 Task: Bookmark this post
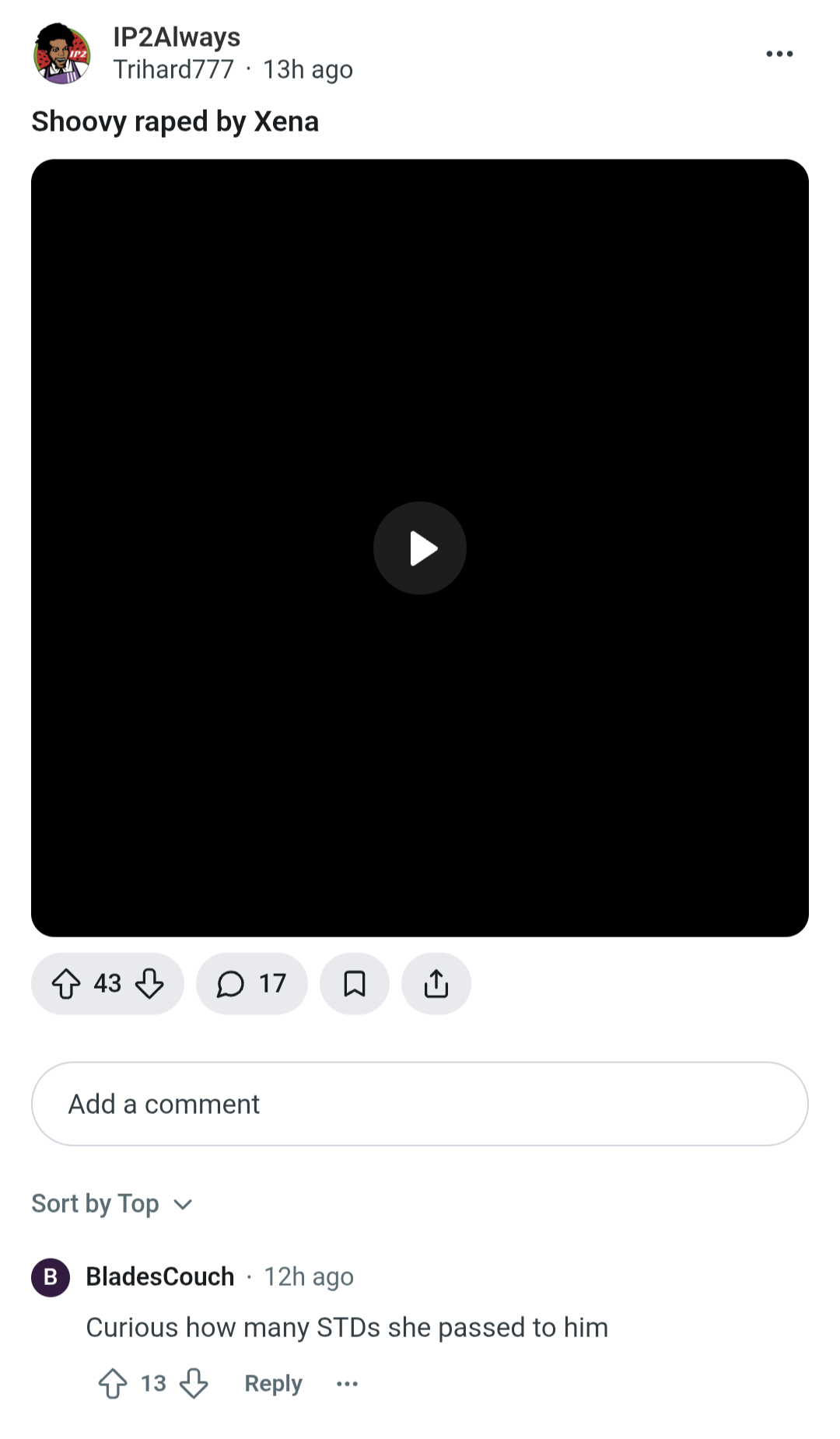[x=355, y=984]
